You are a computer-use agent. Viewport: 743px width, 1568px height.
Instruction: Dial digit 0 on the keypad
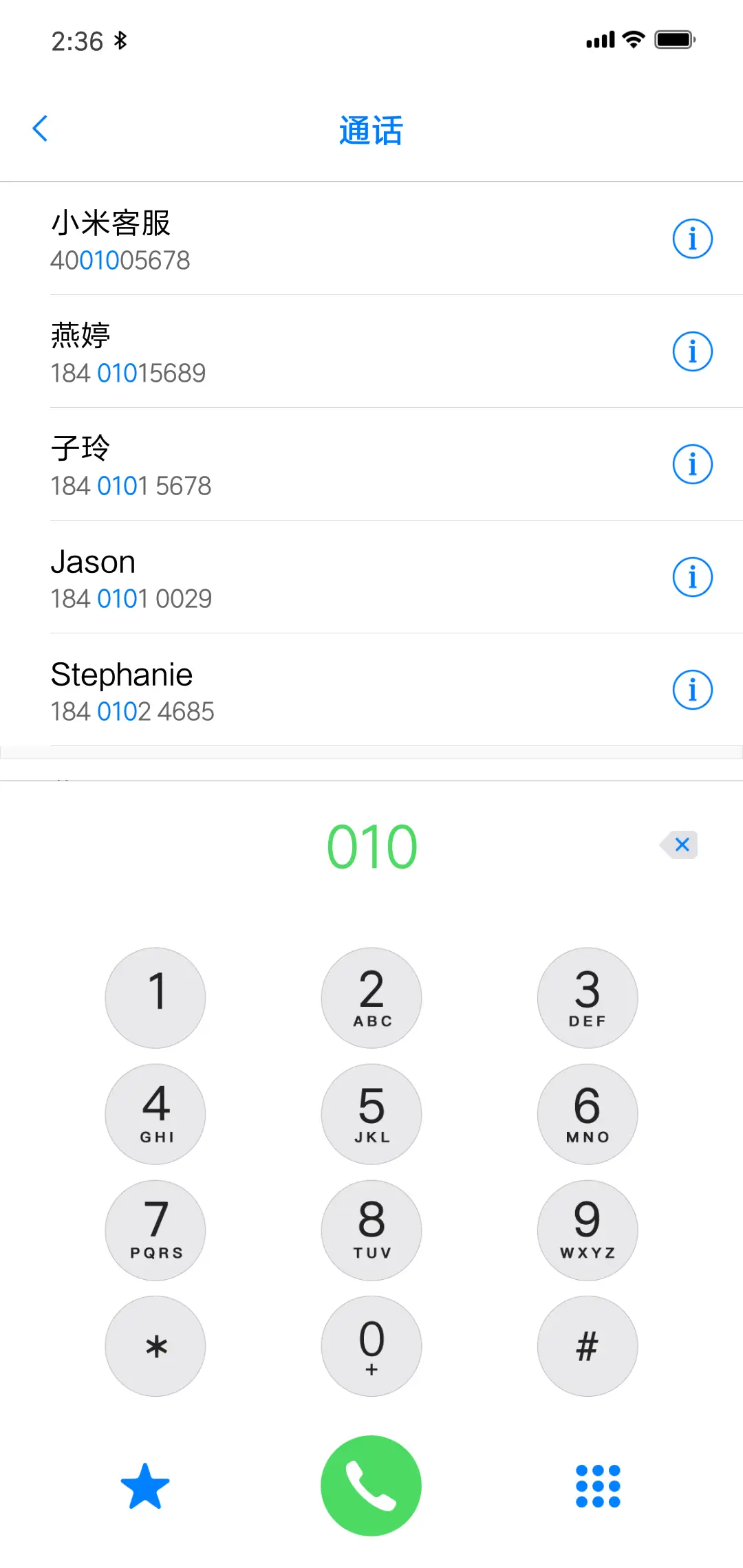[x=371, y=1347]
